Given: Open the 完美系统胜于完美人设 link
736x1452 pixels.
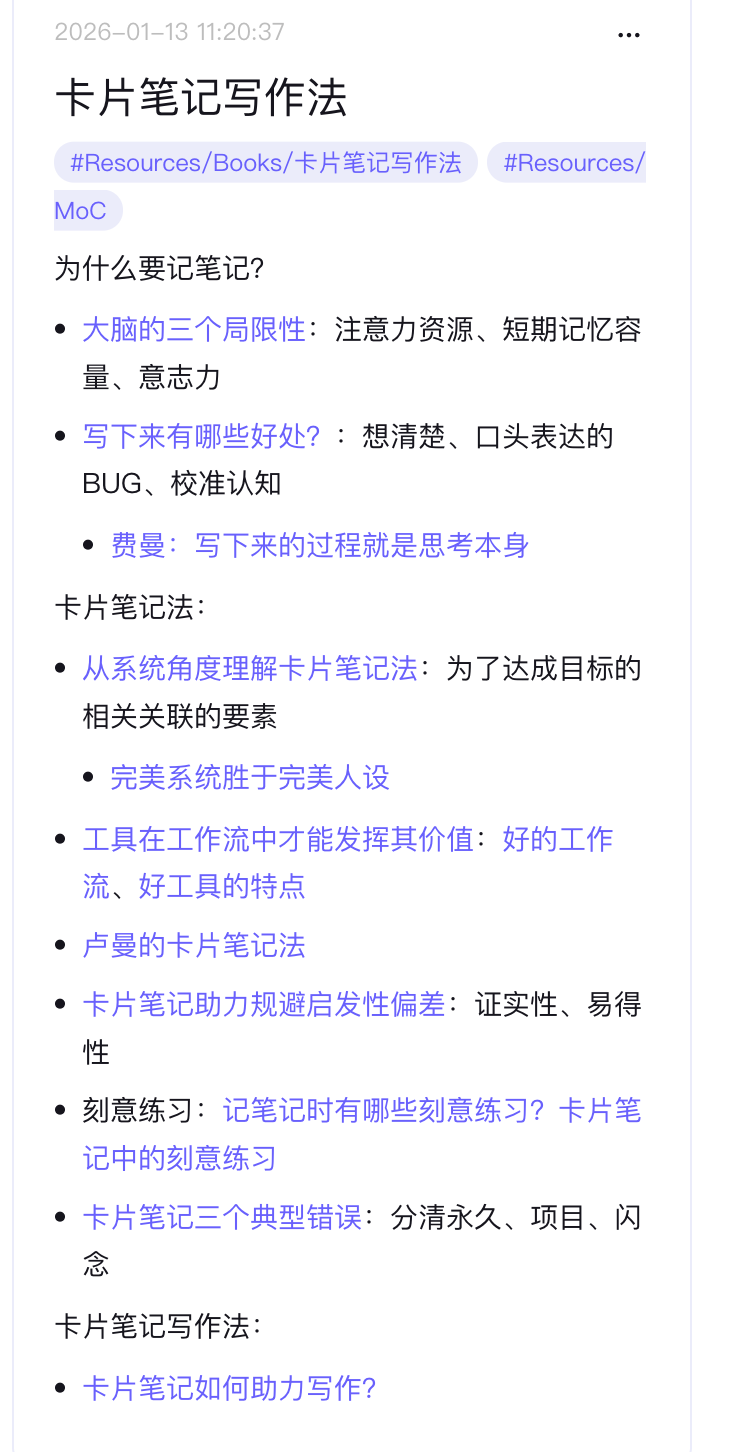Looking at the screenshot, I should 250,777.
